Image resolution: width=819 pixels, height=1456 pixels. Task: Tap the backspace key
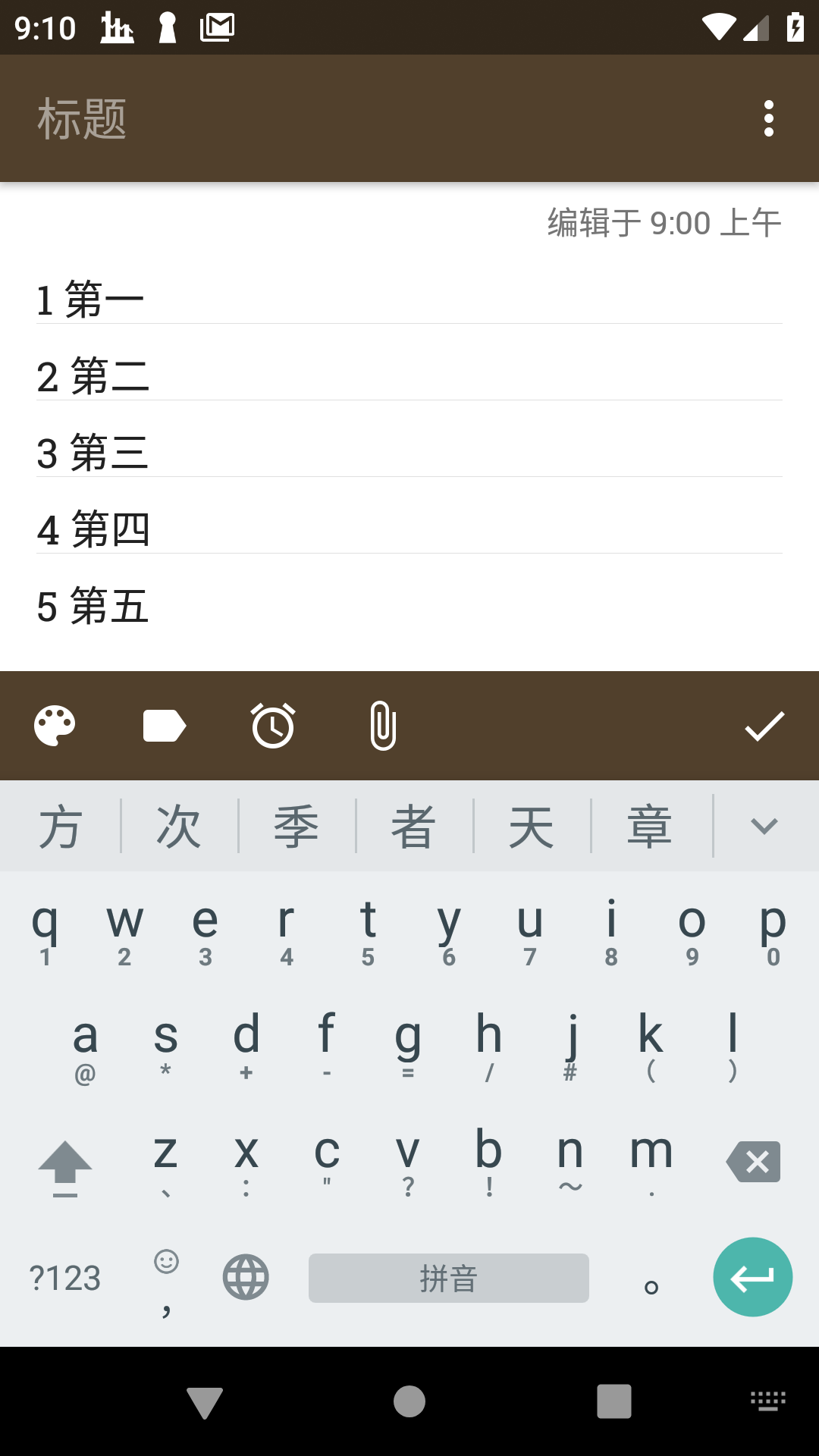coord(753,1162)
